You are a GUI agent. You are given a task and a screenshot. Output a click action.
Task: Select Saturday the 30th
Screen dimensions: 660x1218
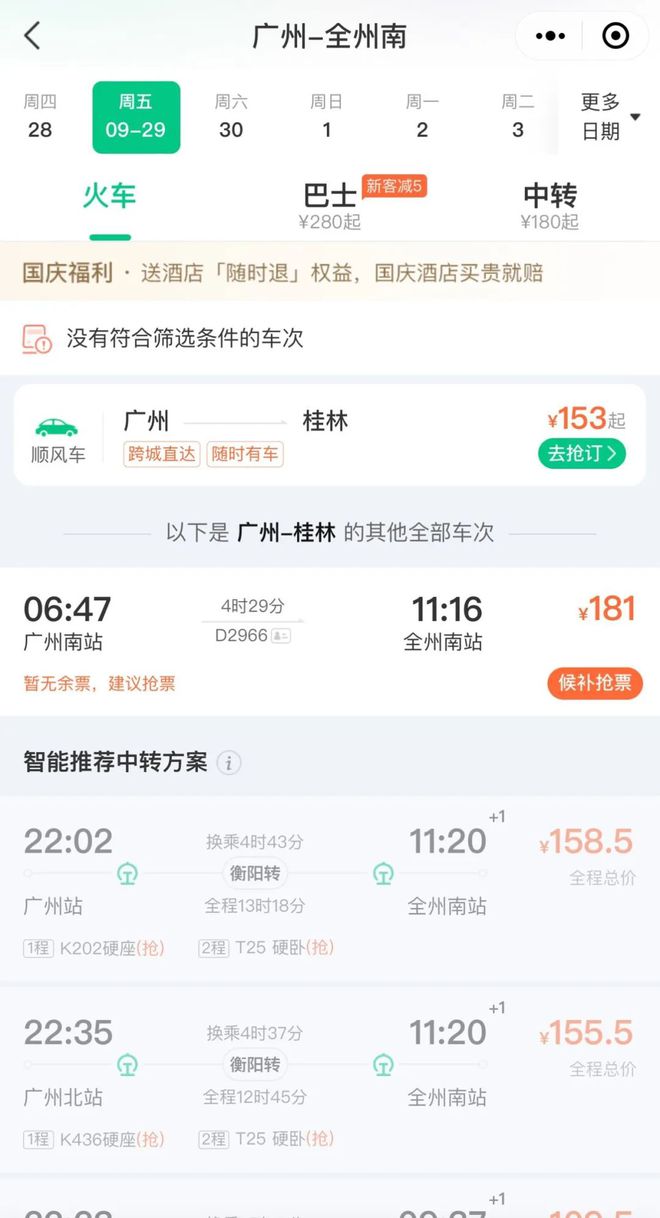[231, 117]
